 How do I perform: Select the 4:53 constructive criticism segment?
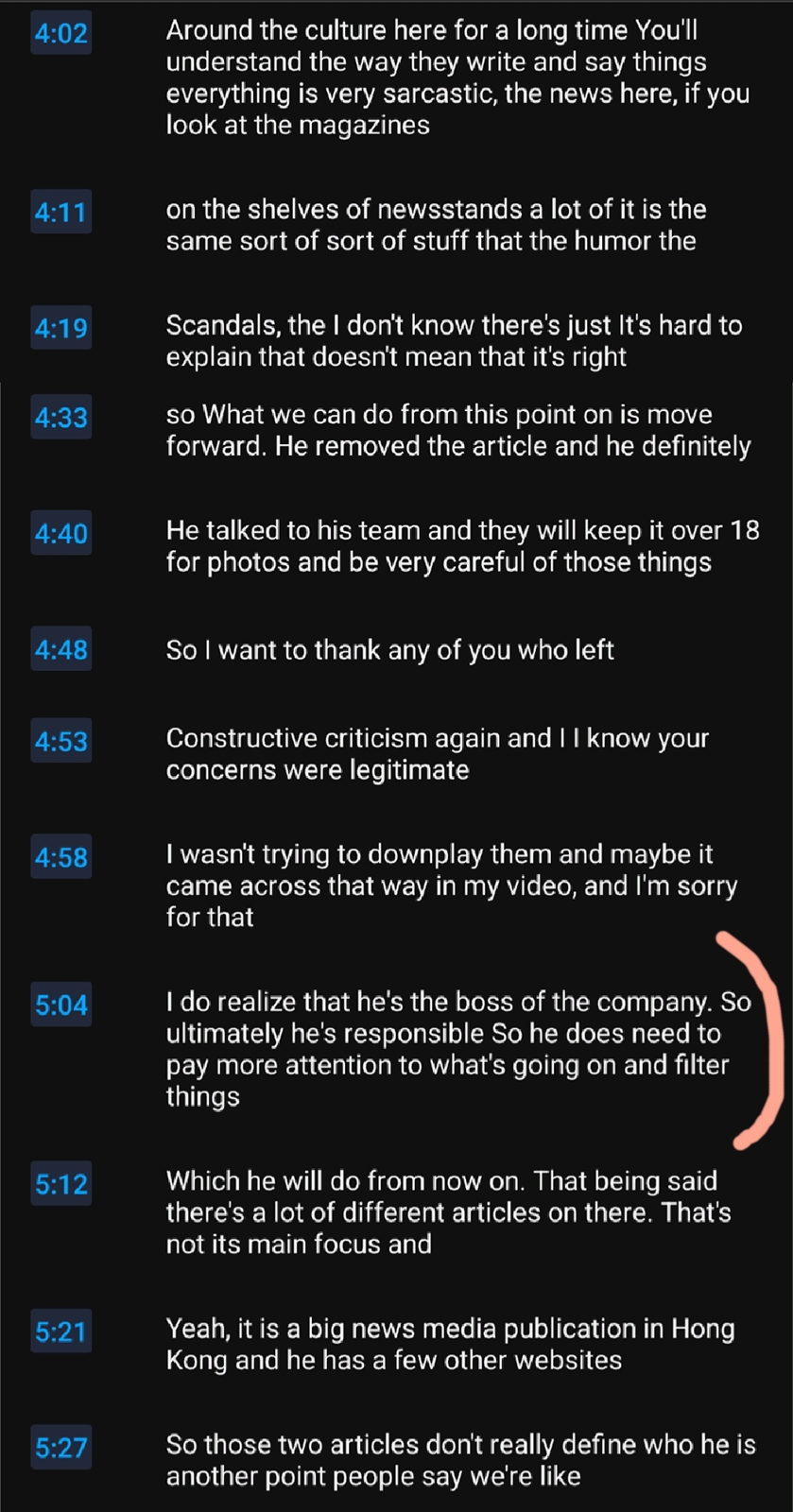(x=396, y=754)
